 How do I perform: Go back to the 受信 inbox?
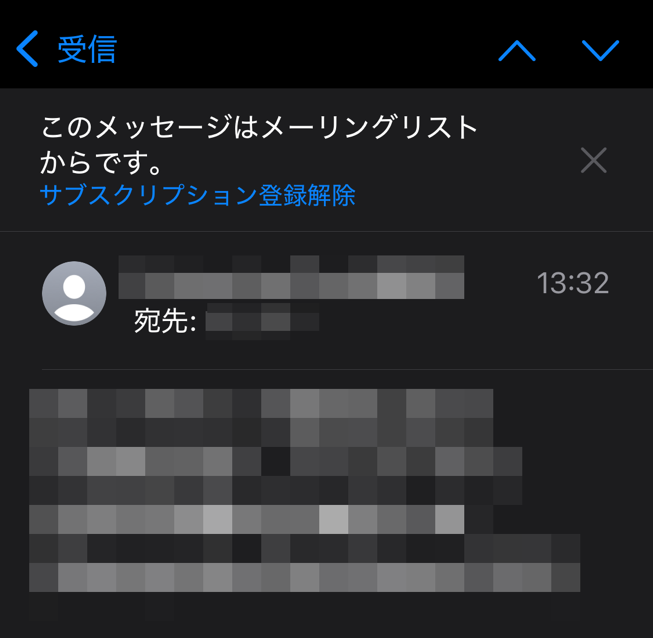[66, 49]
